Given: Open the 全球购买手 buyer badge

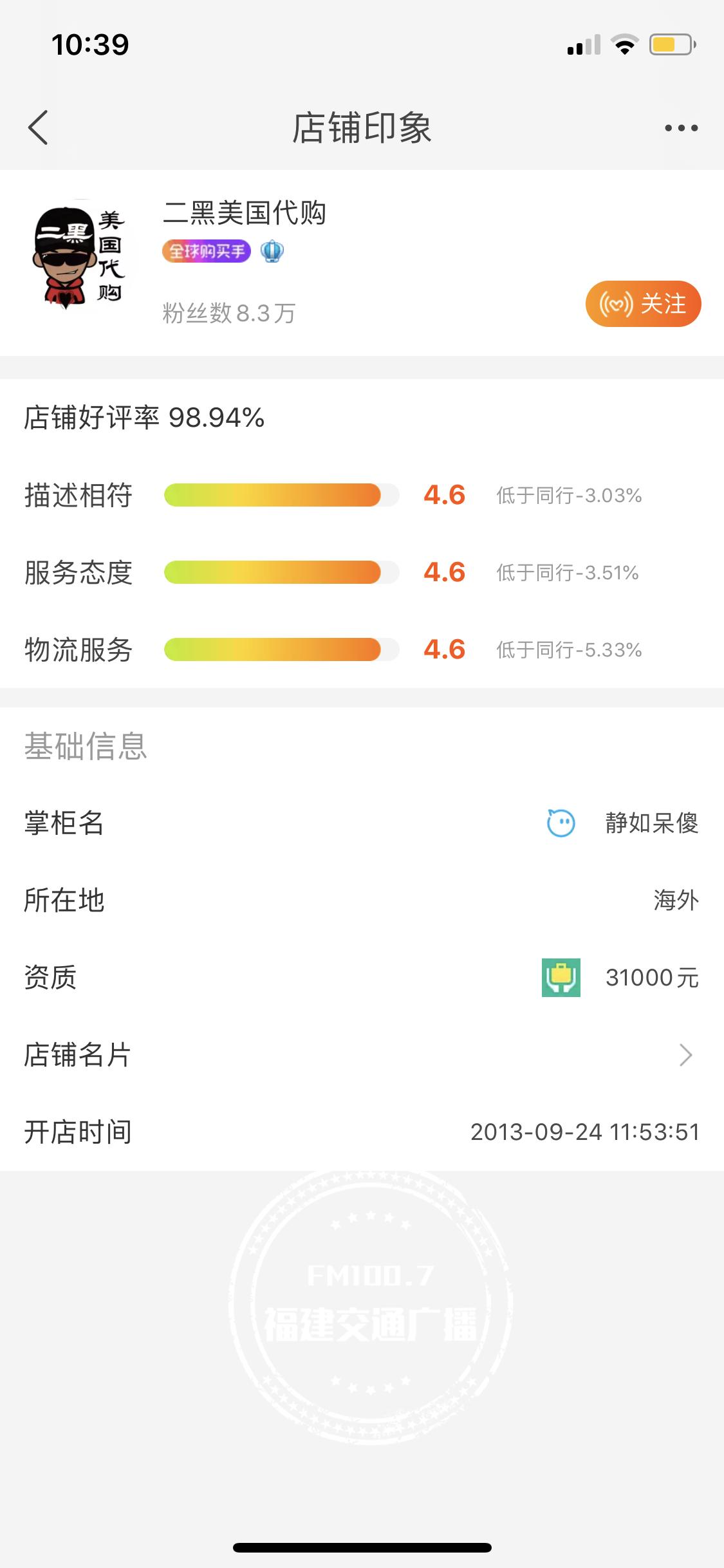Looking at the screenshot, I should coord(205,252).
